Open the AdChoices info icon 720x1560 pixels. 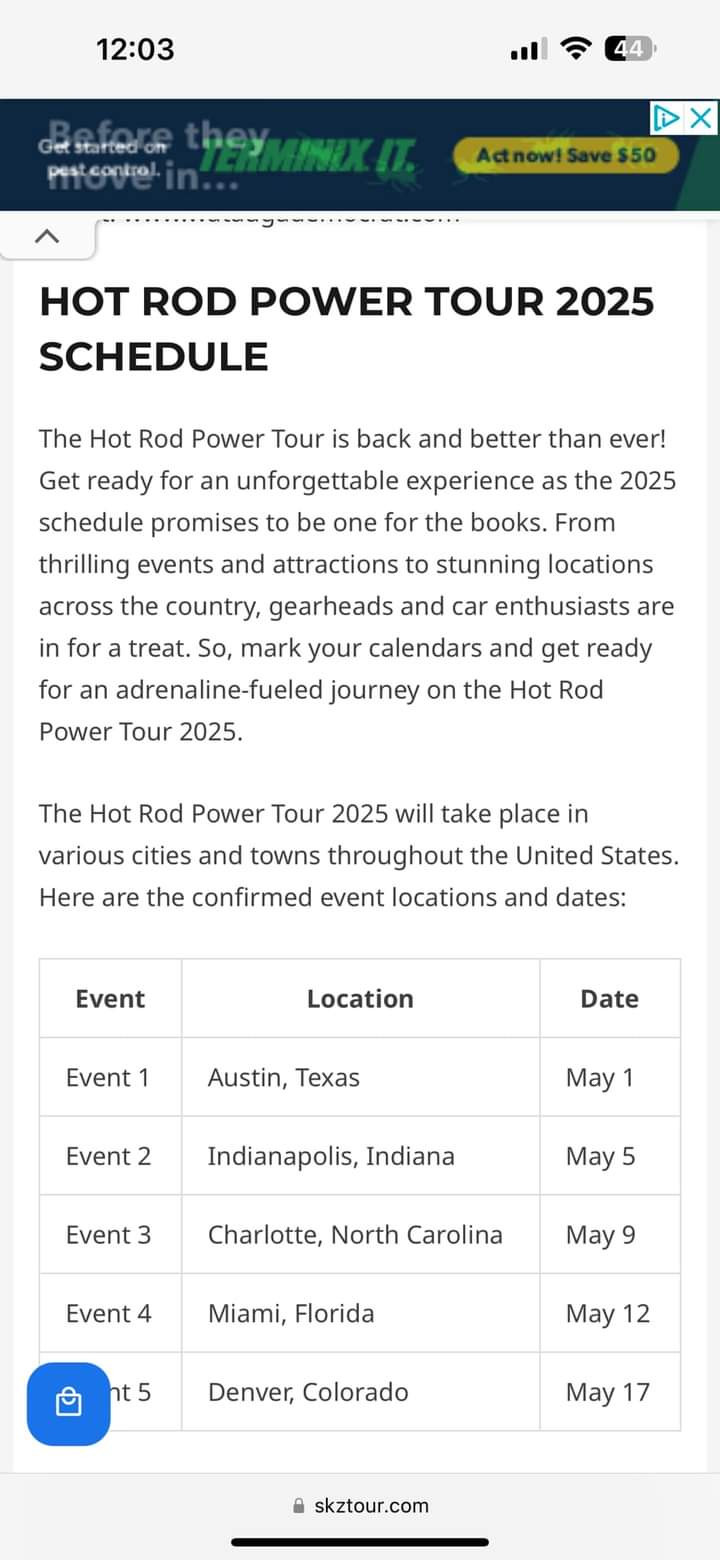click(x=666, y=118)
